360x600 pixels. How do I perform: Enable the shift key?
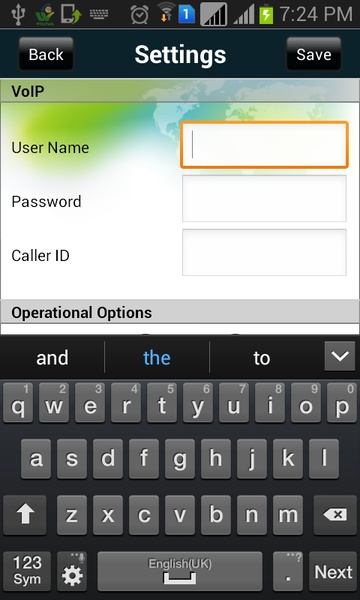tap(25, 515)
